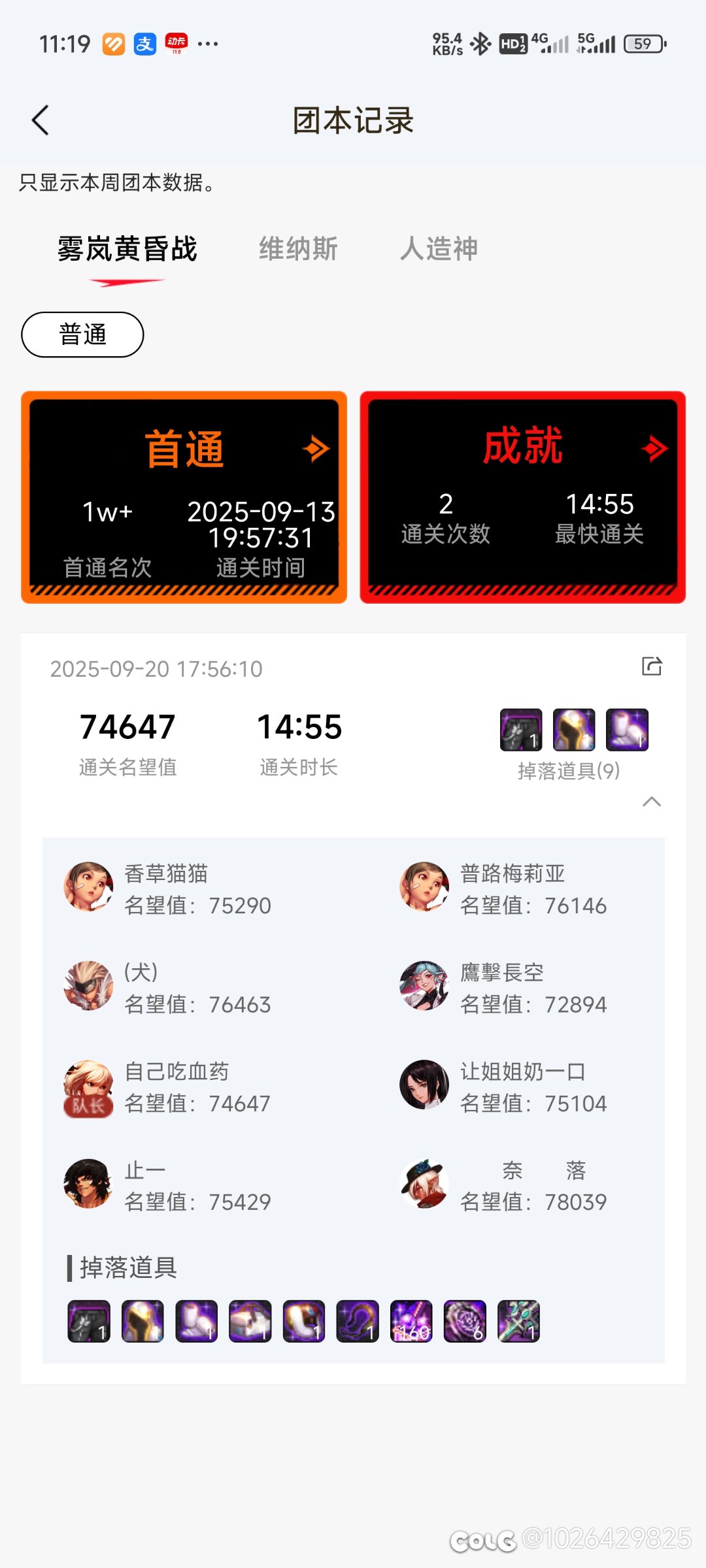Screen dimensions: 706x1568
Task: Tap the 普通 difficulty chip
Action: click(82, 335)
